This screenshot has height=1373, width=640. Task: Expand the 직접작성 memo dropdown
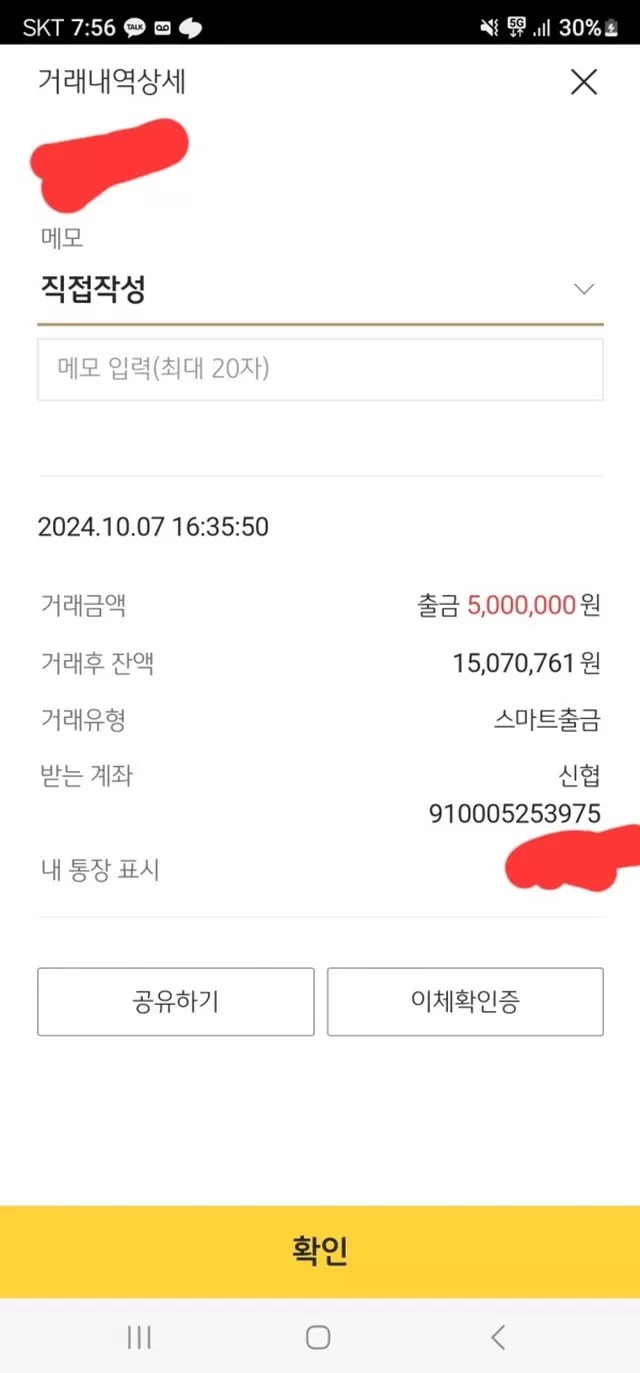[x=584, y=290]
